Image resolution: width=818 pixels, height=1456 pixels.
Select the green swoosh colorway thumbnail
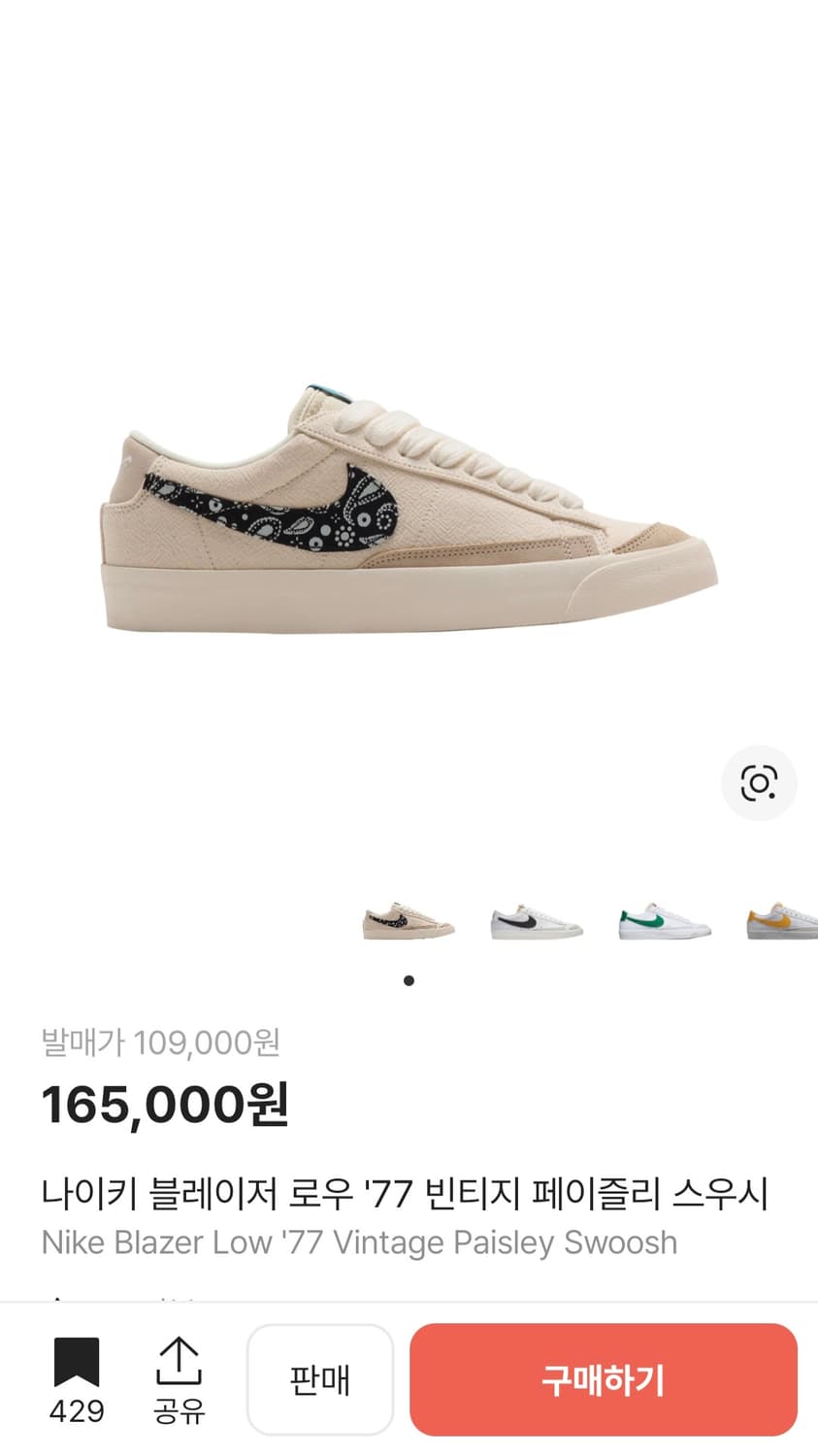(661, 917)
